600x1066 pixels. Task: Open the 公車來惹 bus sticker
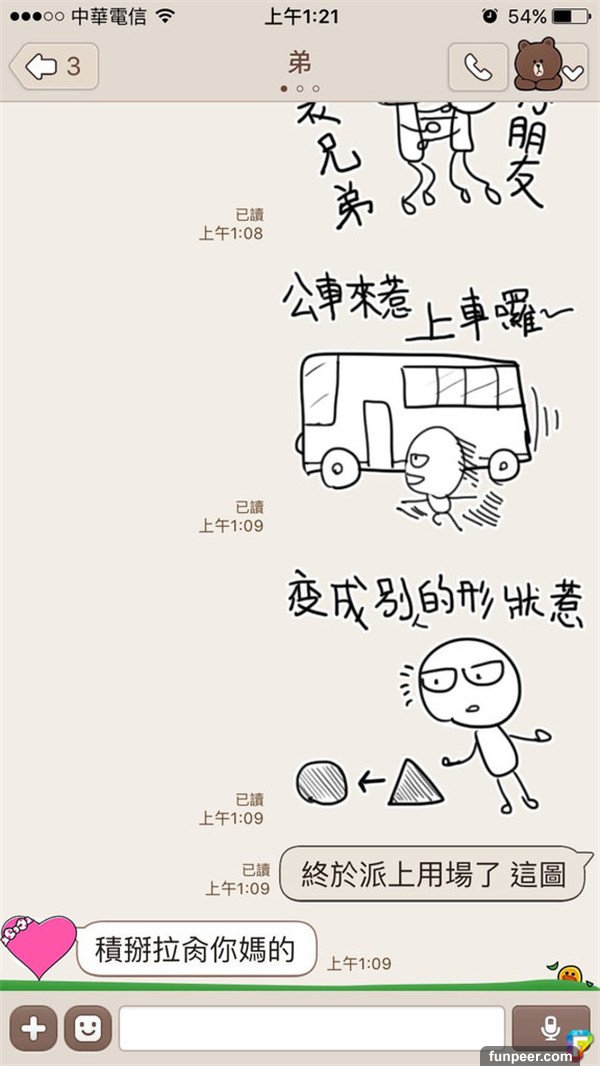coord(425,400)
